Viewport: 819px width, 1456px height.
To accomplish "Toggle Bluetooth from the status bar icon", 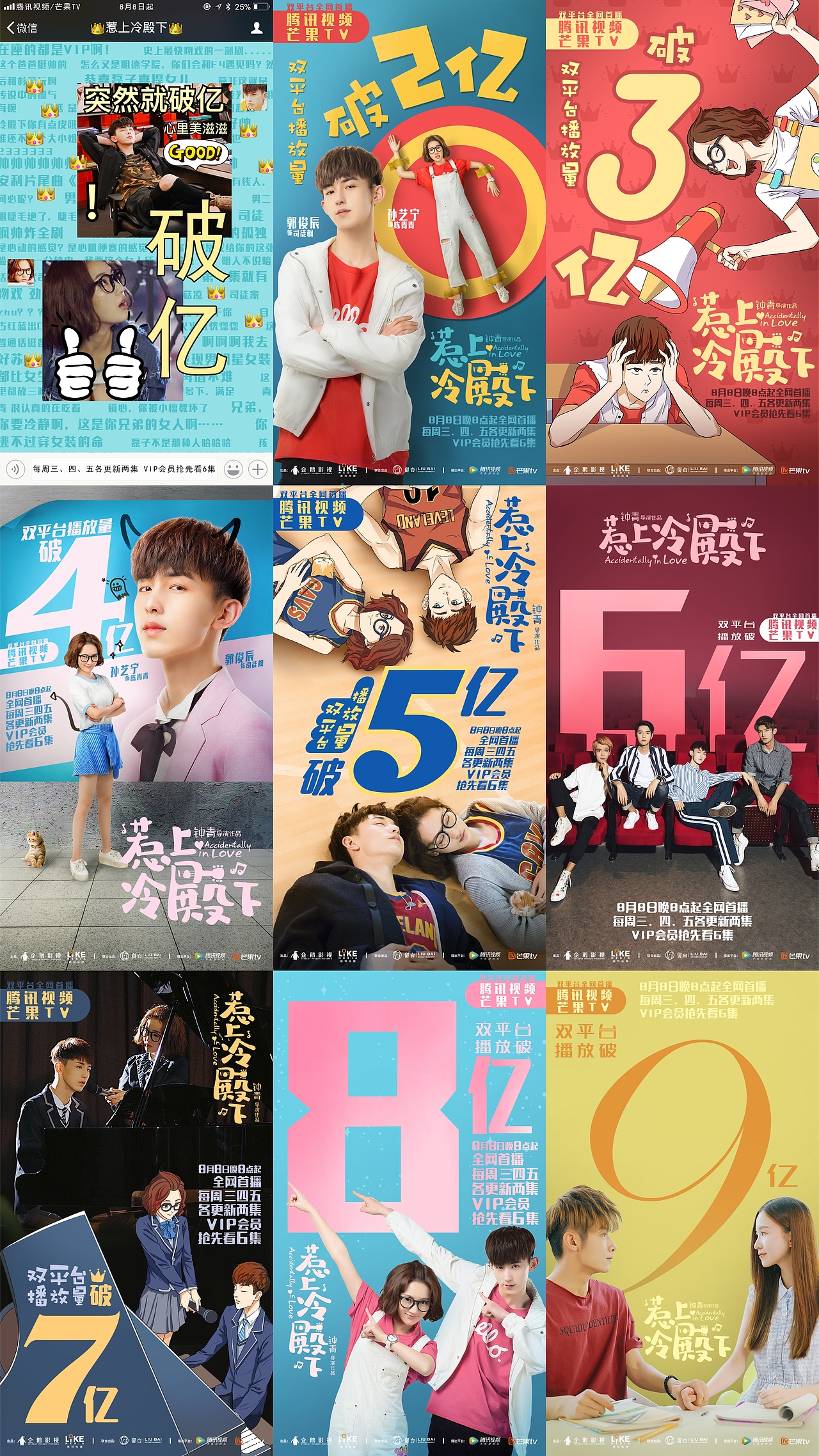I will (228, 7).
